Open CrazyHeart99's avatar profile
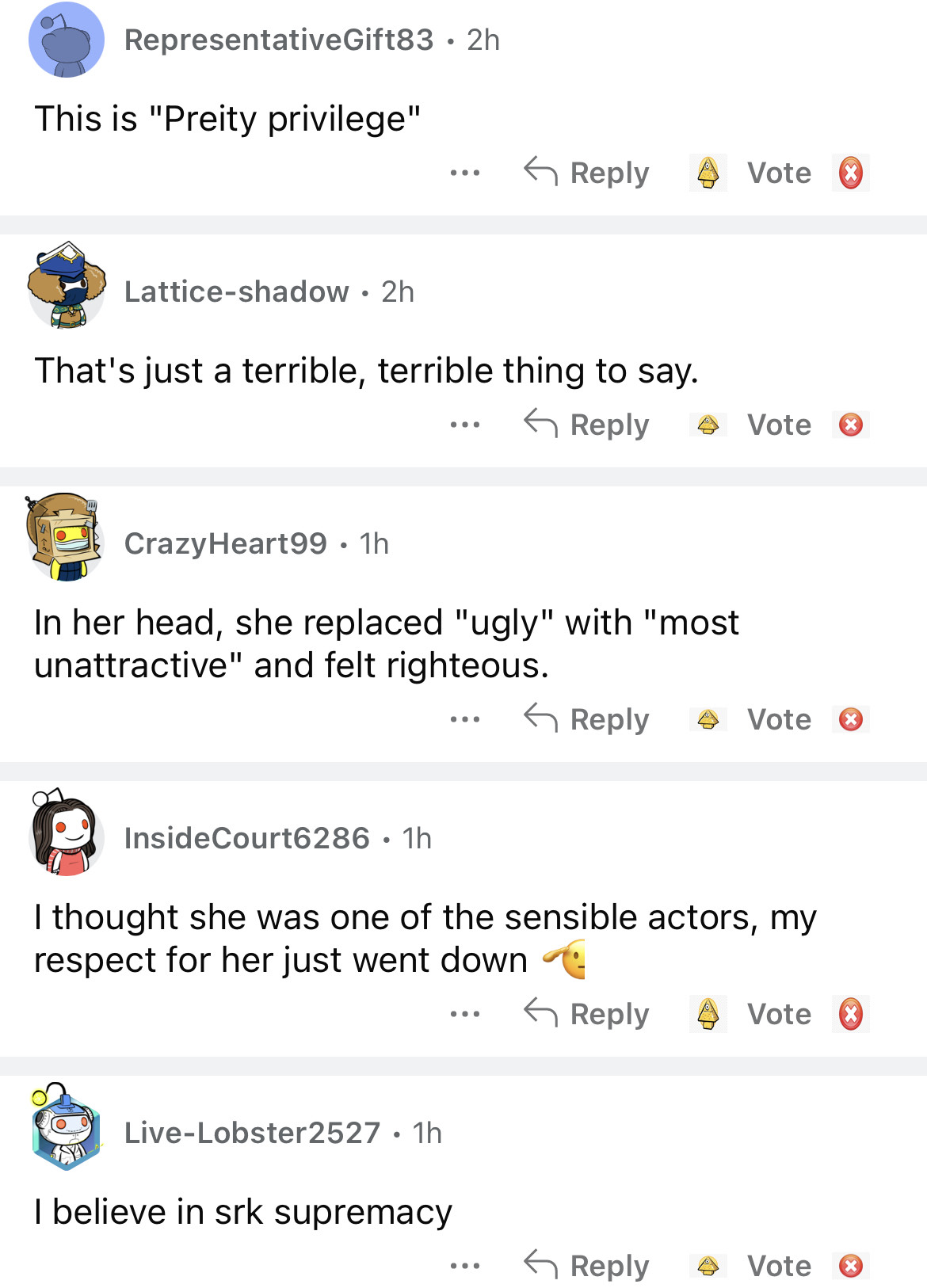This screenshot has height=1288, width=927. point(66,538)
